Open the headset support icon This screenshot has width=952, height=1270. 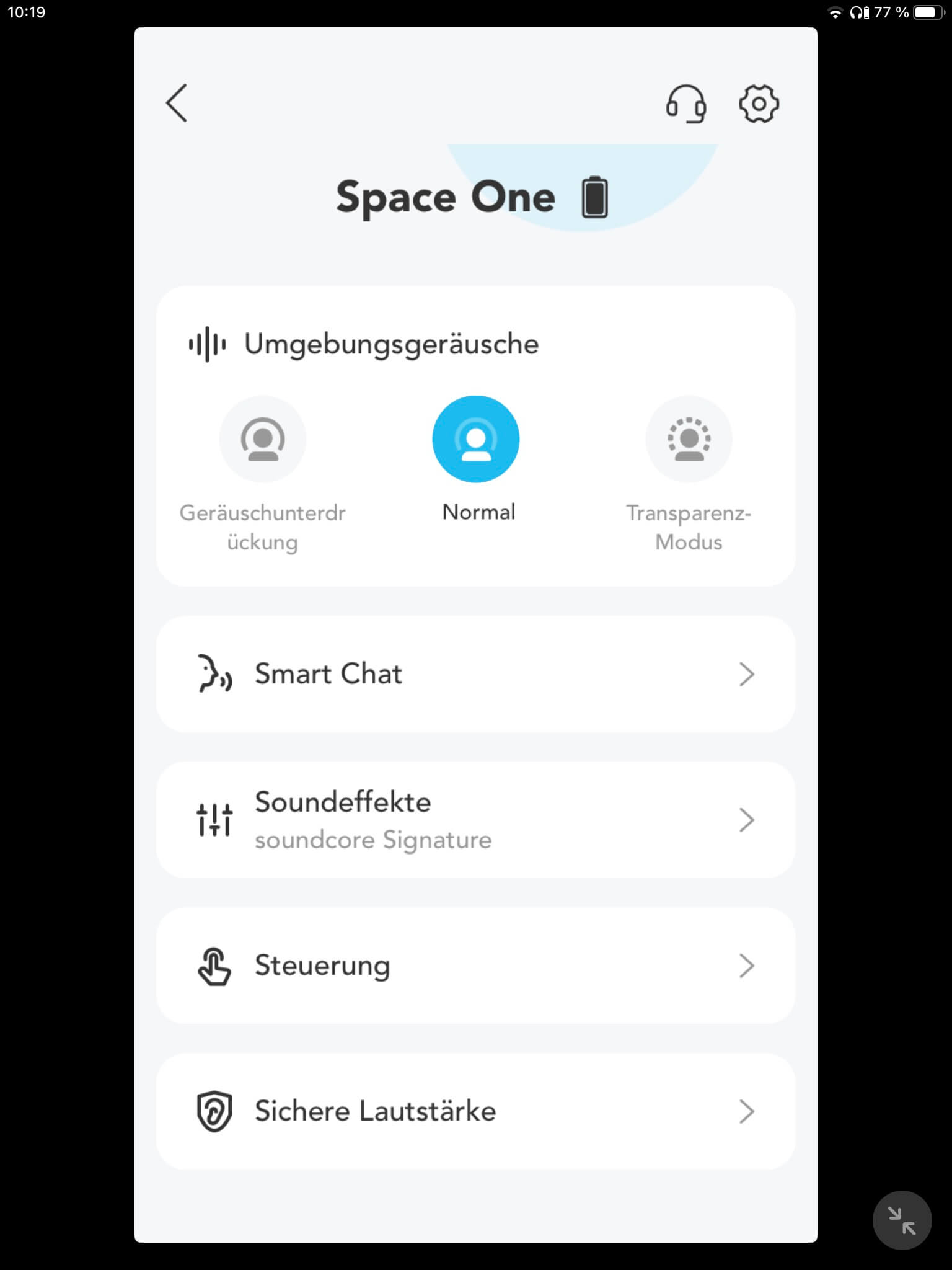(x=685, y=104)
